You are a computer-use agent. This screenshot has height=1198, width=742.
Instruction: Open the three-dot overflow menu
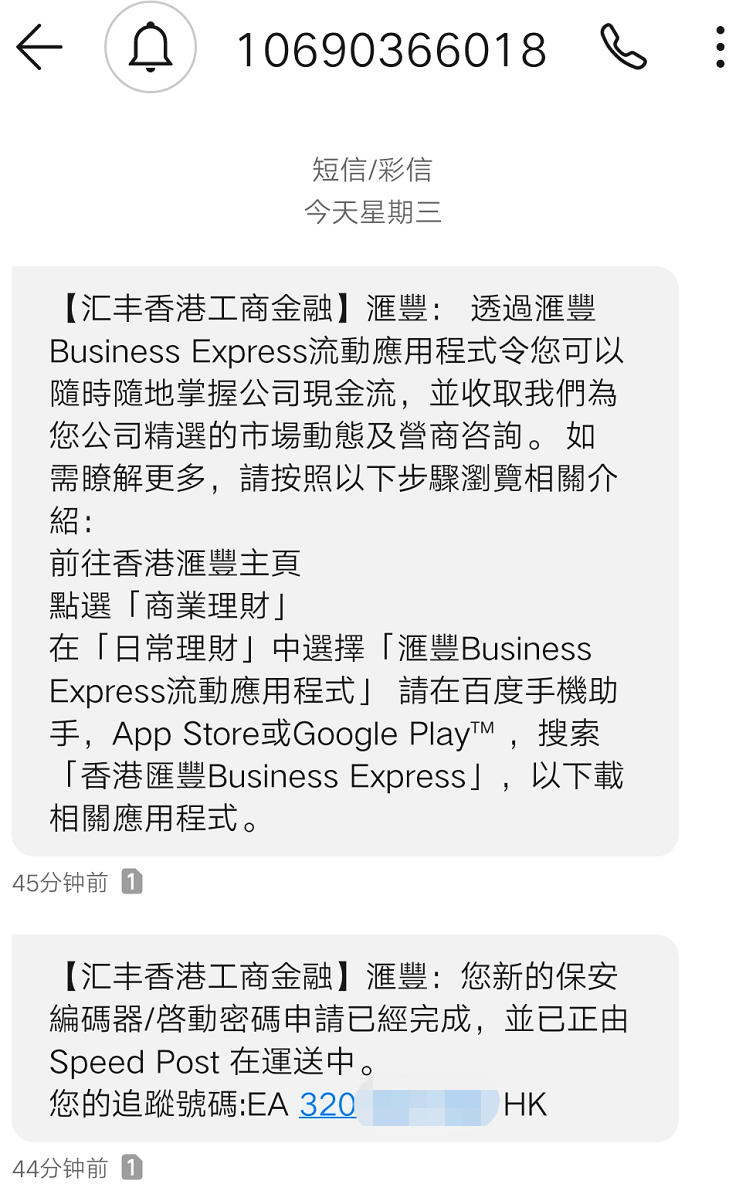coord(720,47)
